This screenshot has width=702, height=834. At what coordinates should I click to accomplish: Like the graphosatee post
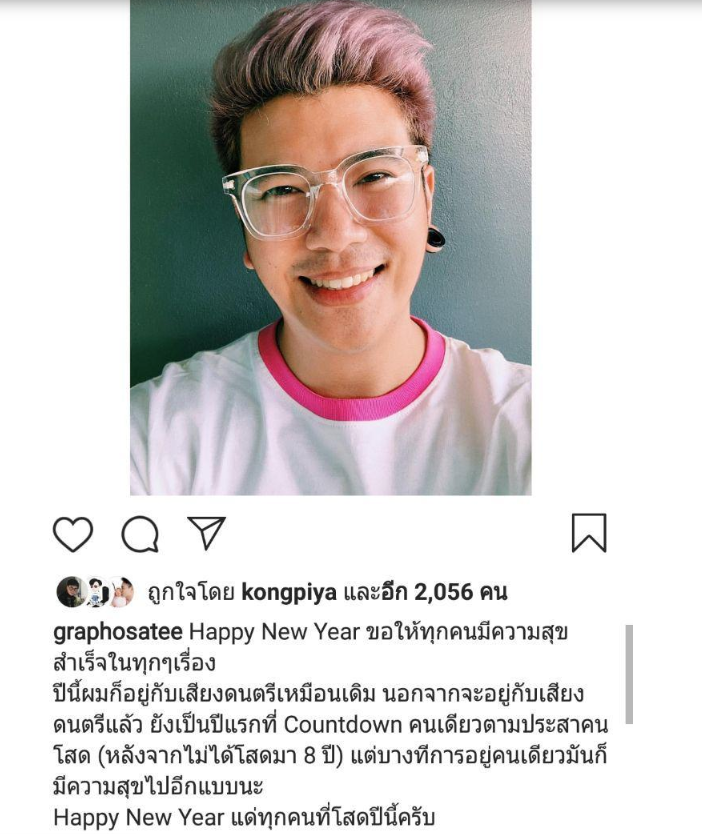click(73, 534)
